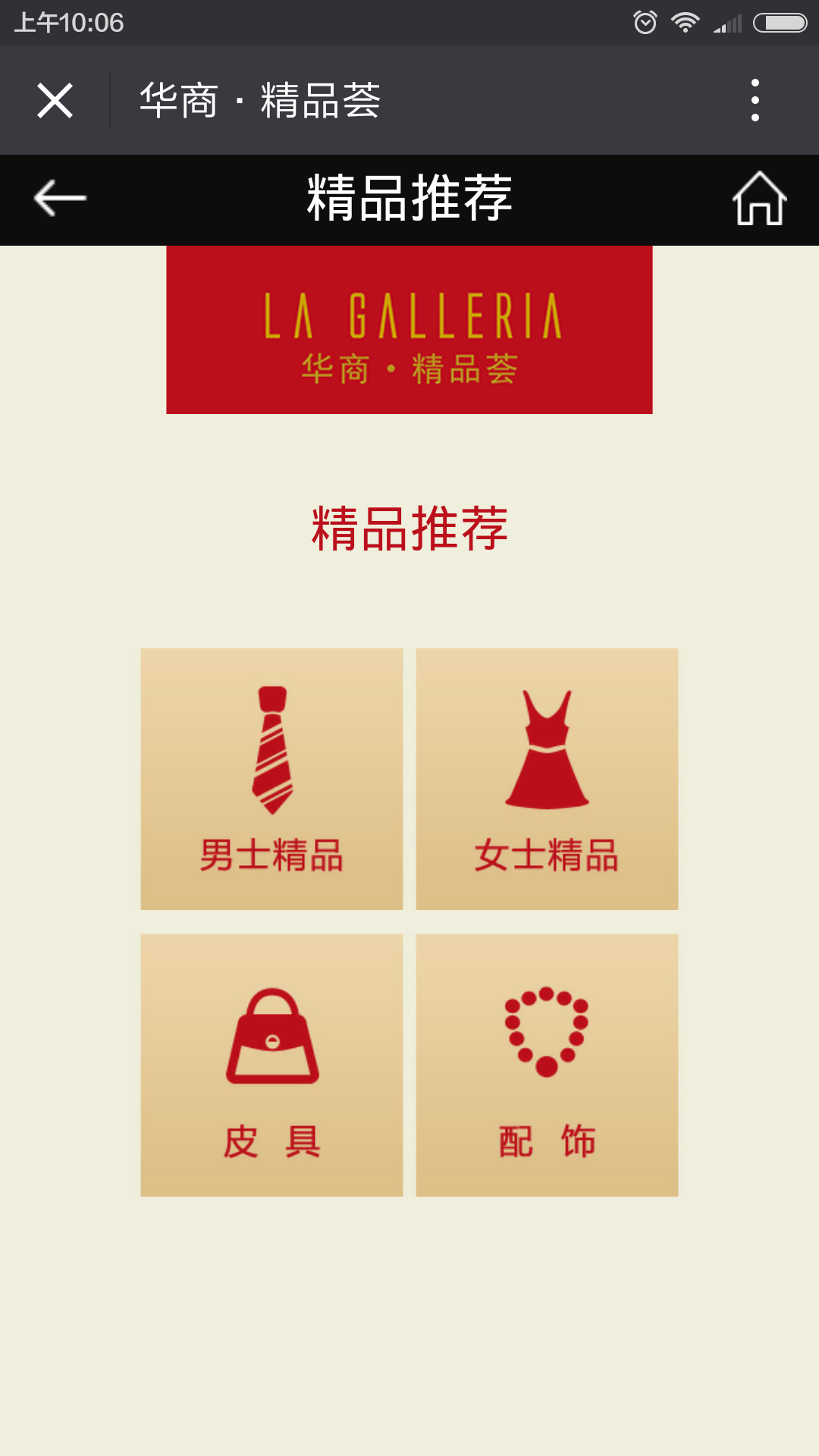Click the alarm clock status icon

(x=645, y=22)
